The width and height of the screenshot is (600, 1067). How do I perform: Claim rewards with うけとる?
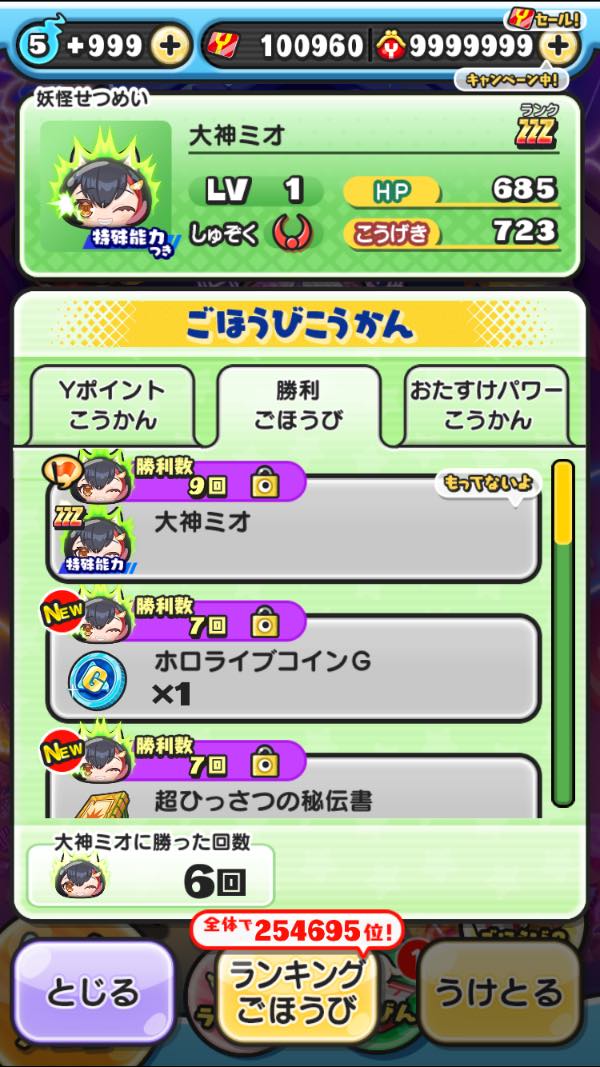click(x=498, y=993)
